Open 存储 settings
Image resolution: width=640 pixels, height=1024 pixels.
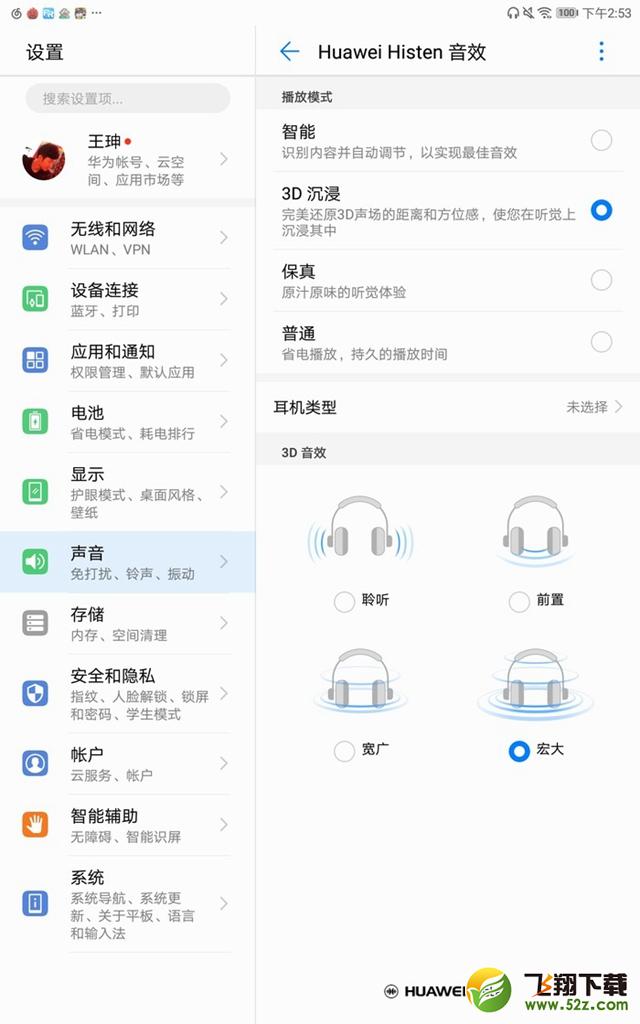[x=128, y=623]
